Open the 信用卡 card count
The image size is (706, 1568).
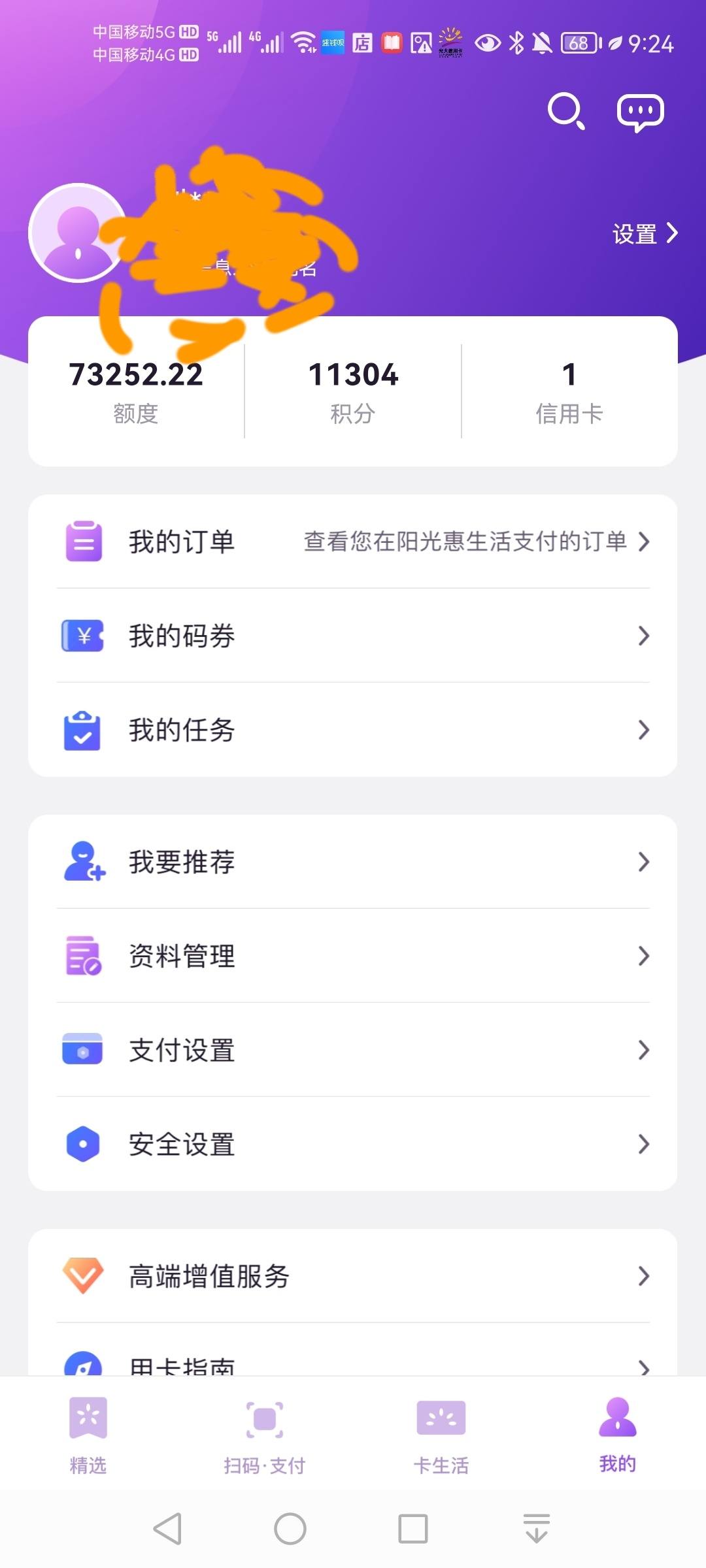[569, 391]
